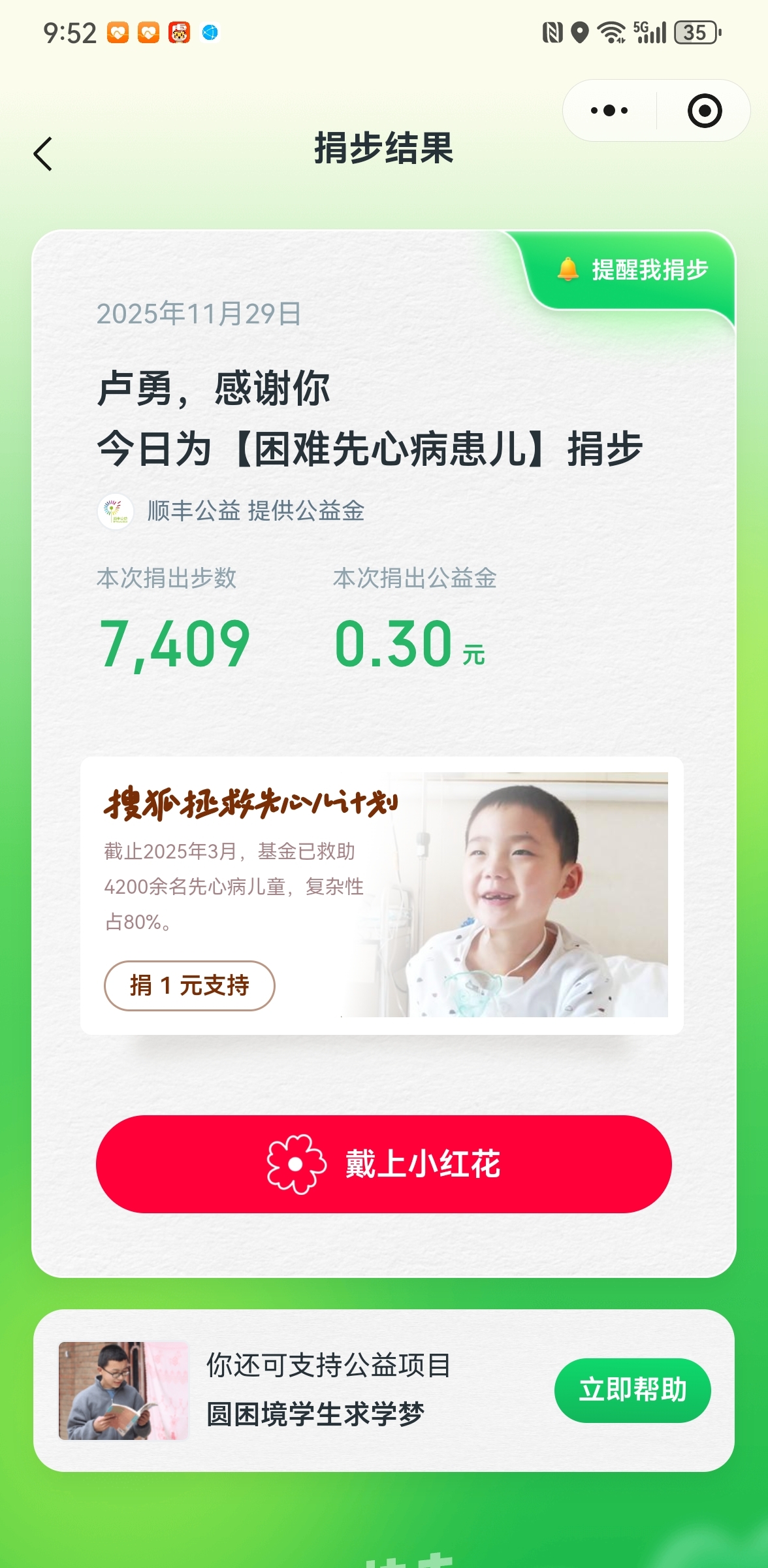
Task: Open the 圆困境学生求学梦 project card
Action: (x=313, y=1390)
